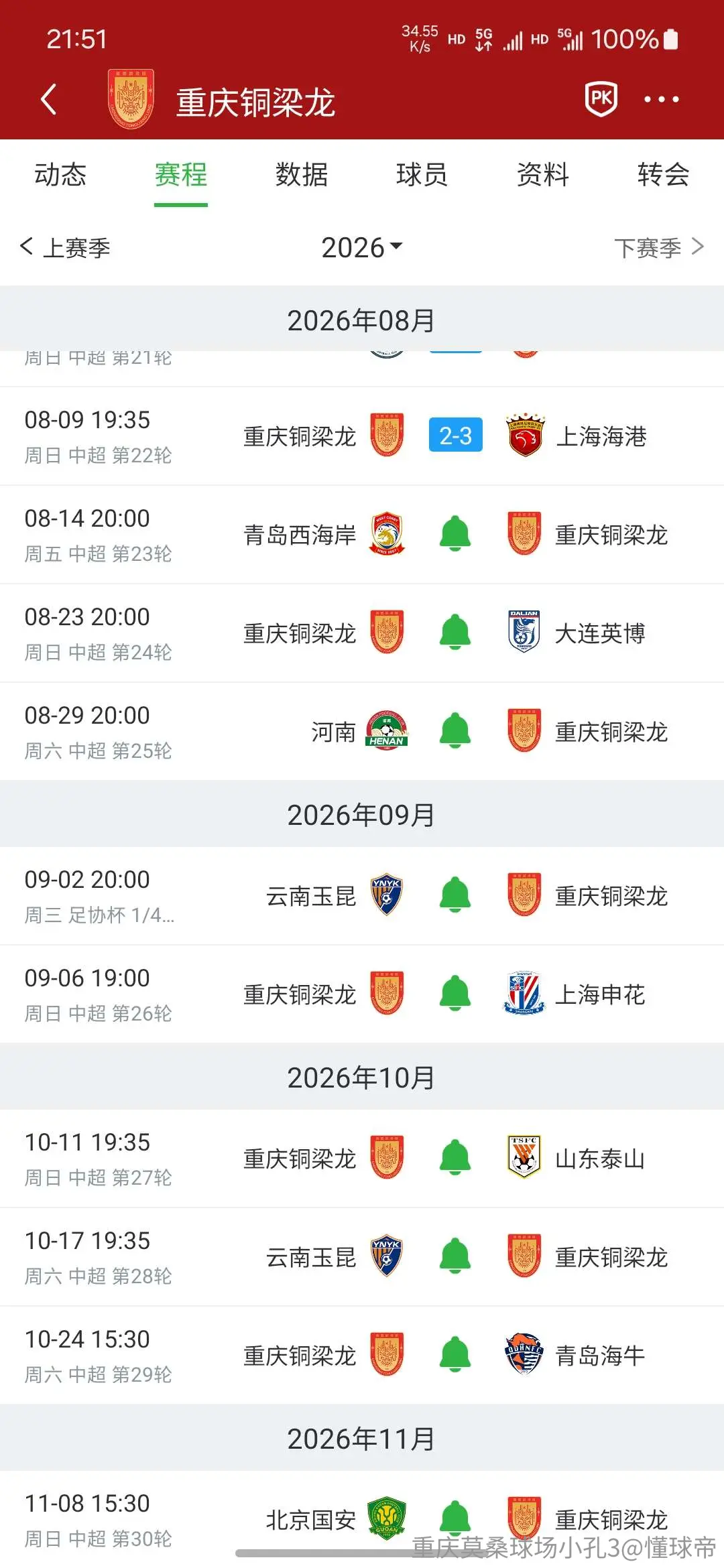Go back using the top-left arrow
The width and height of the screenshot is (724, 1568).
point(48,100)
